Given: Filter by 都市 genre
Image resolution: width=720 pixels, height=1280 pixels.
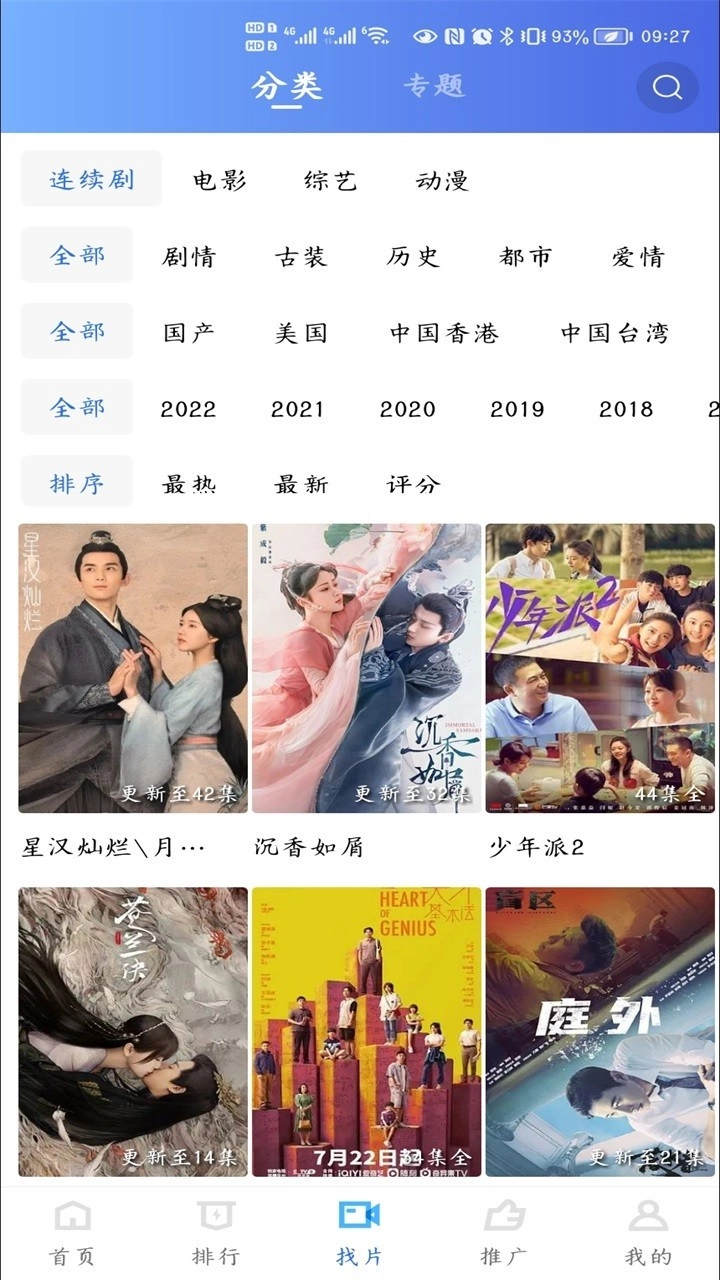Looking at the screenshot, I should click(x=525, y=256).
